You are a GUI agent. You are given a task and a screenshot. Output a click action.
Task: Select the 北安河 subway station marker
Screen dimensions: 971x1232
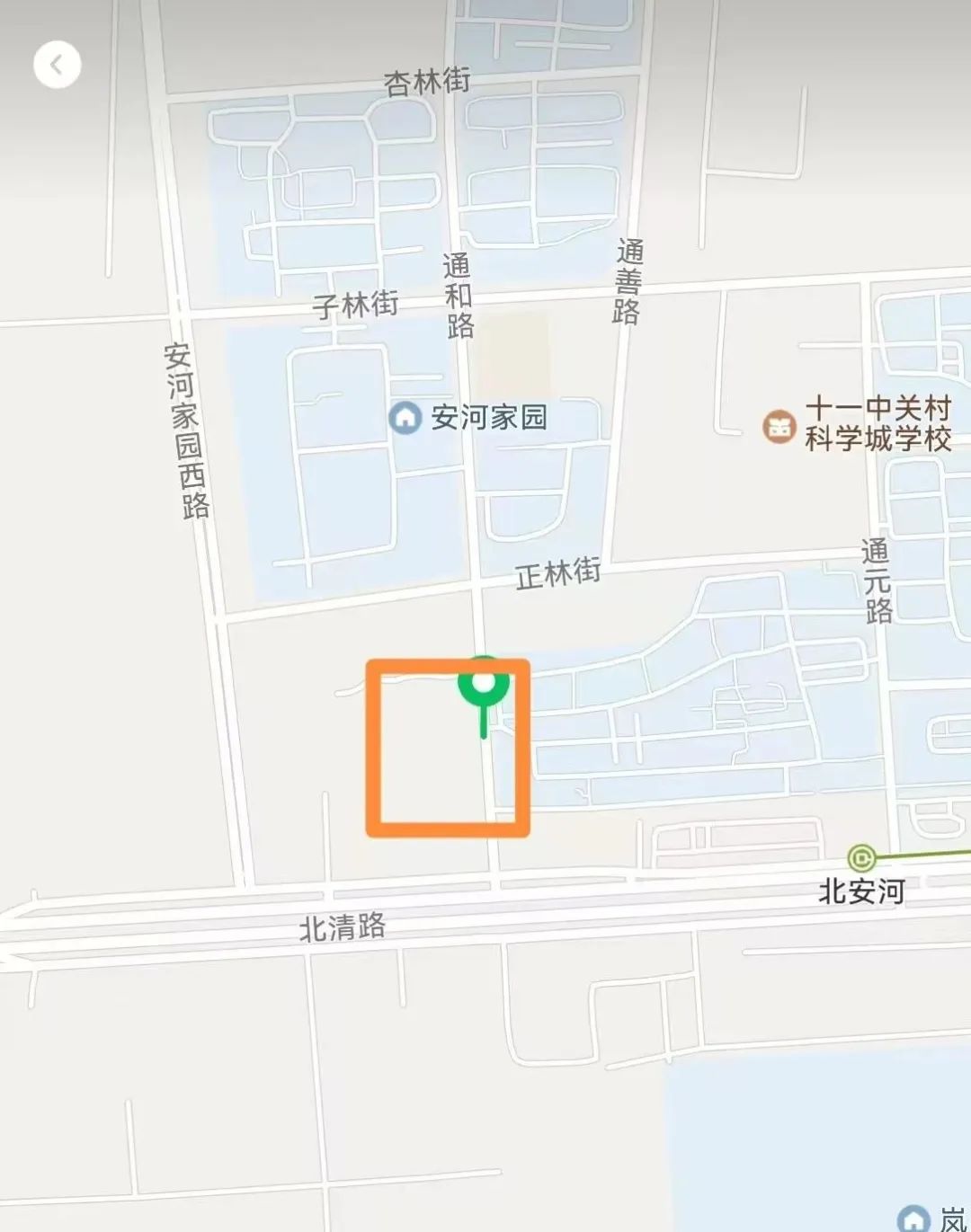click(x=861, y=857)
